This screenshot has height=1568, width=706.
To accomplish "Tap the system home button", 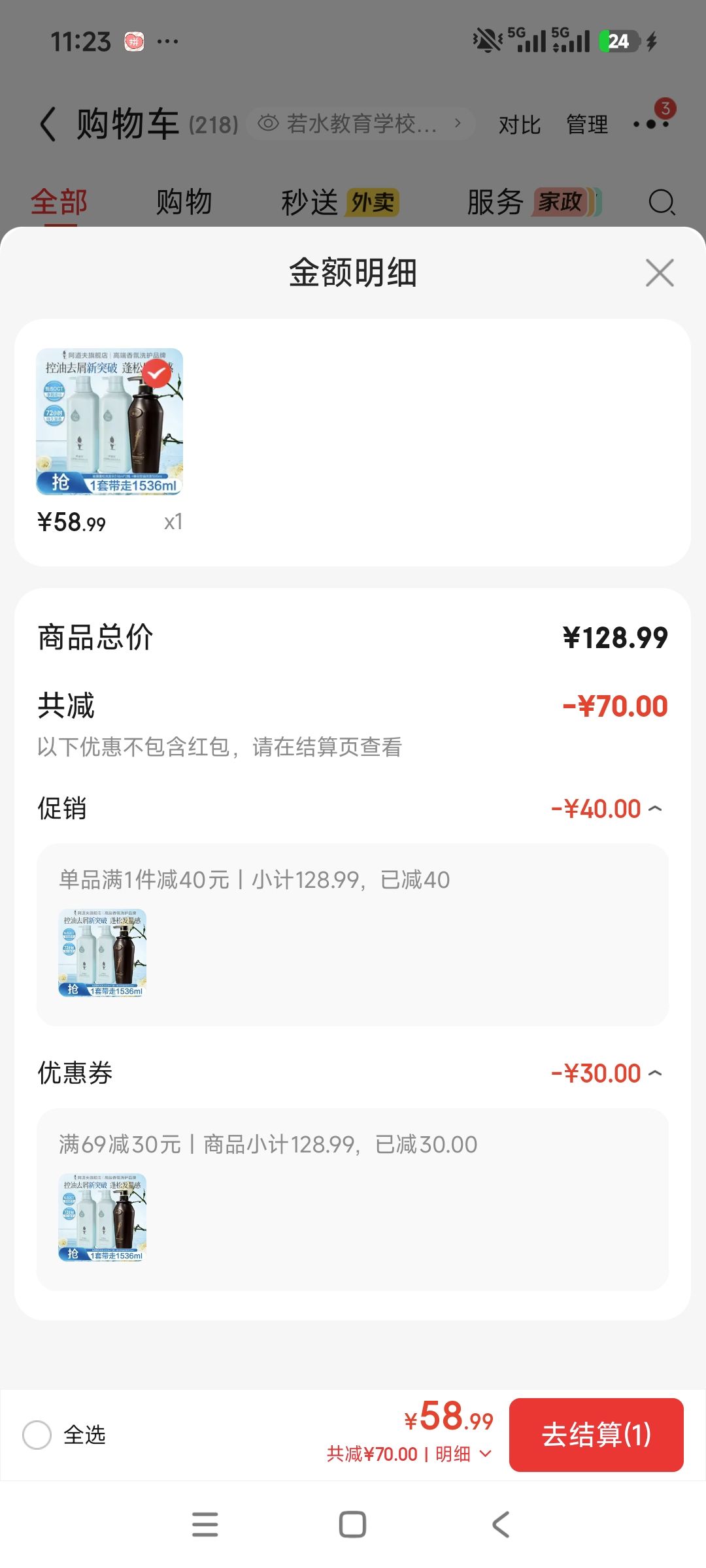I will coord(352,1524).
